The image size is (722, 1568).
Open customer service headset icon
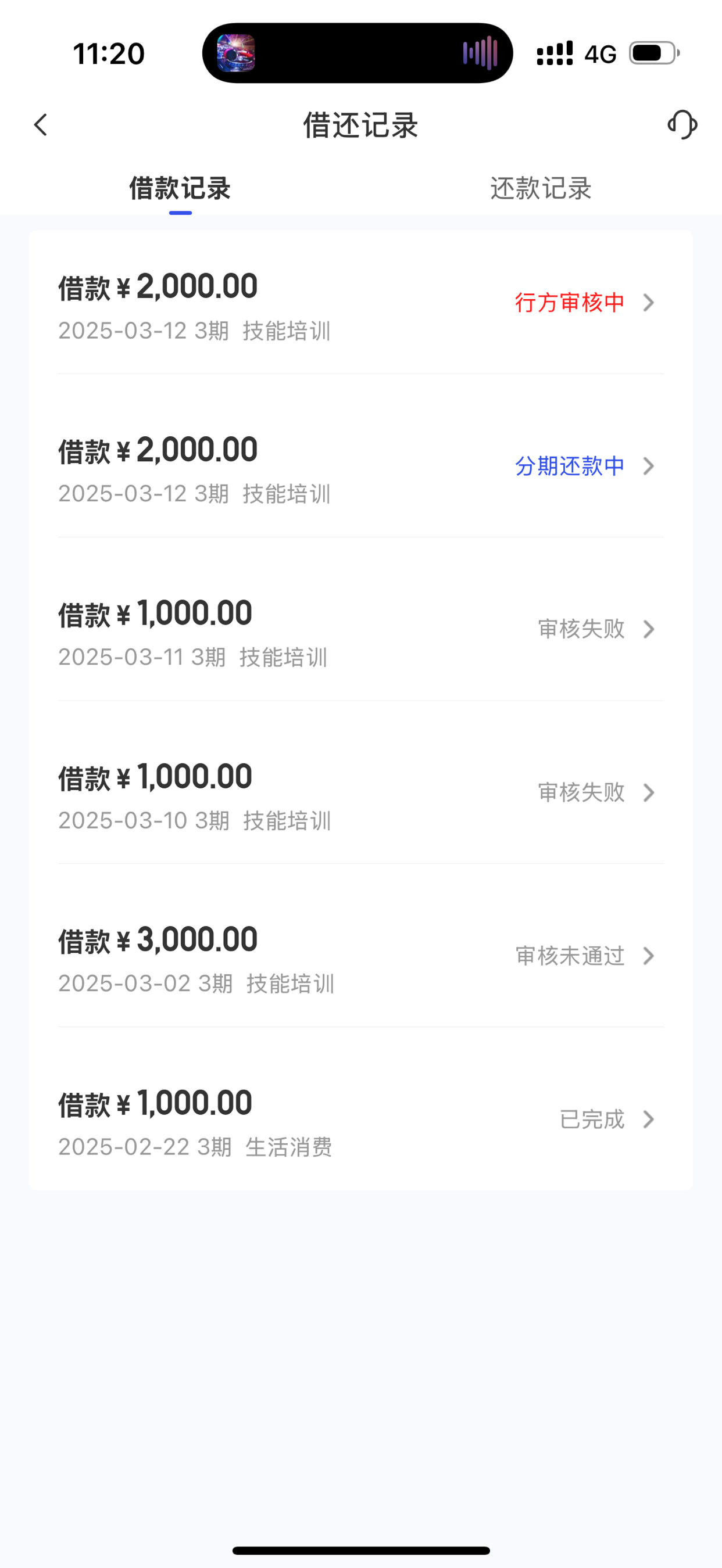(x=682, y=125)
